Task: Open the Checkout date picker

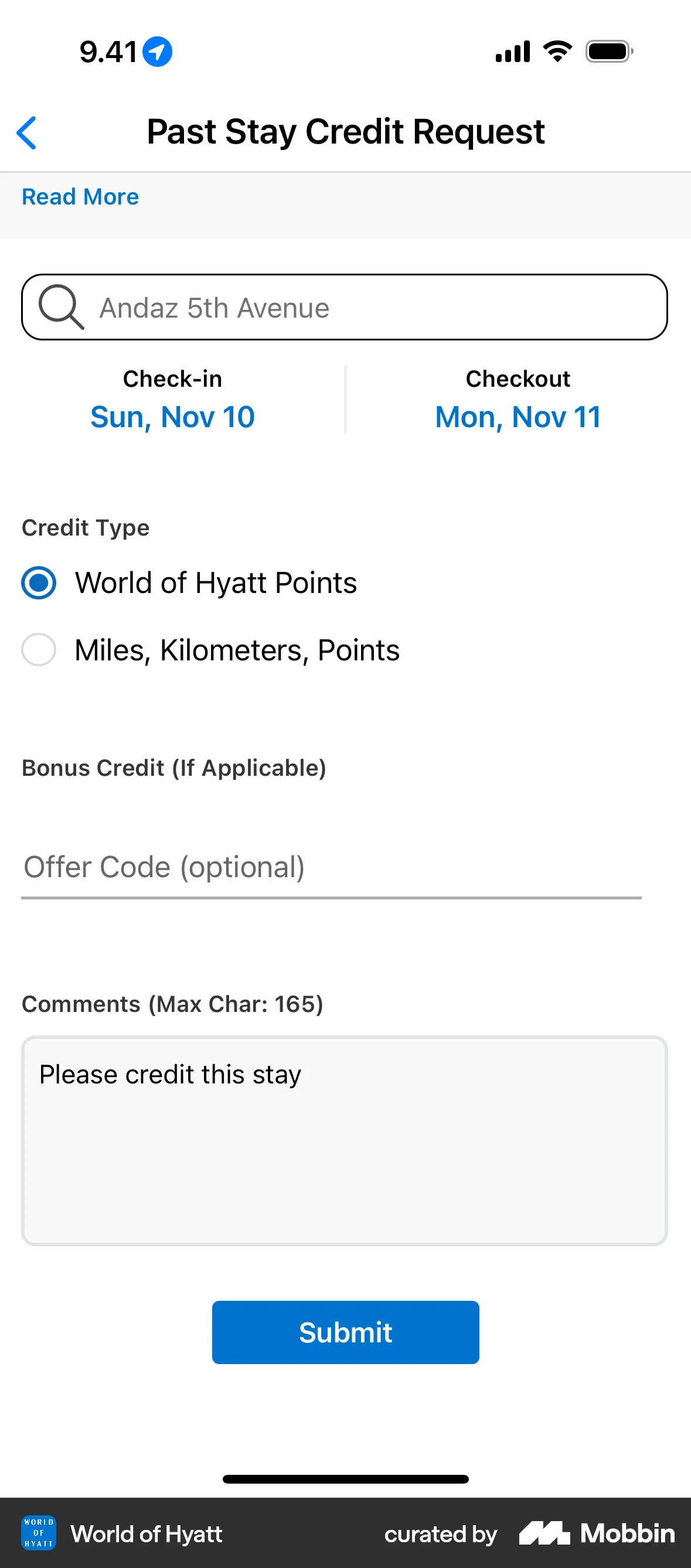Action: 517,417
